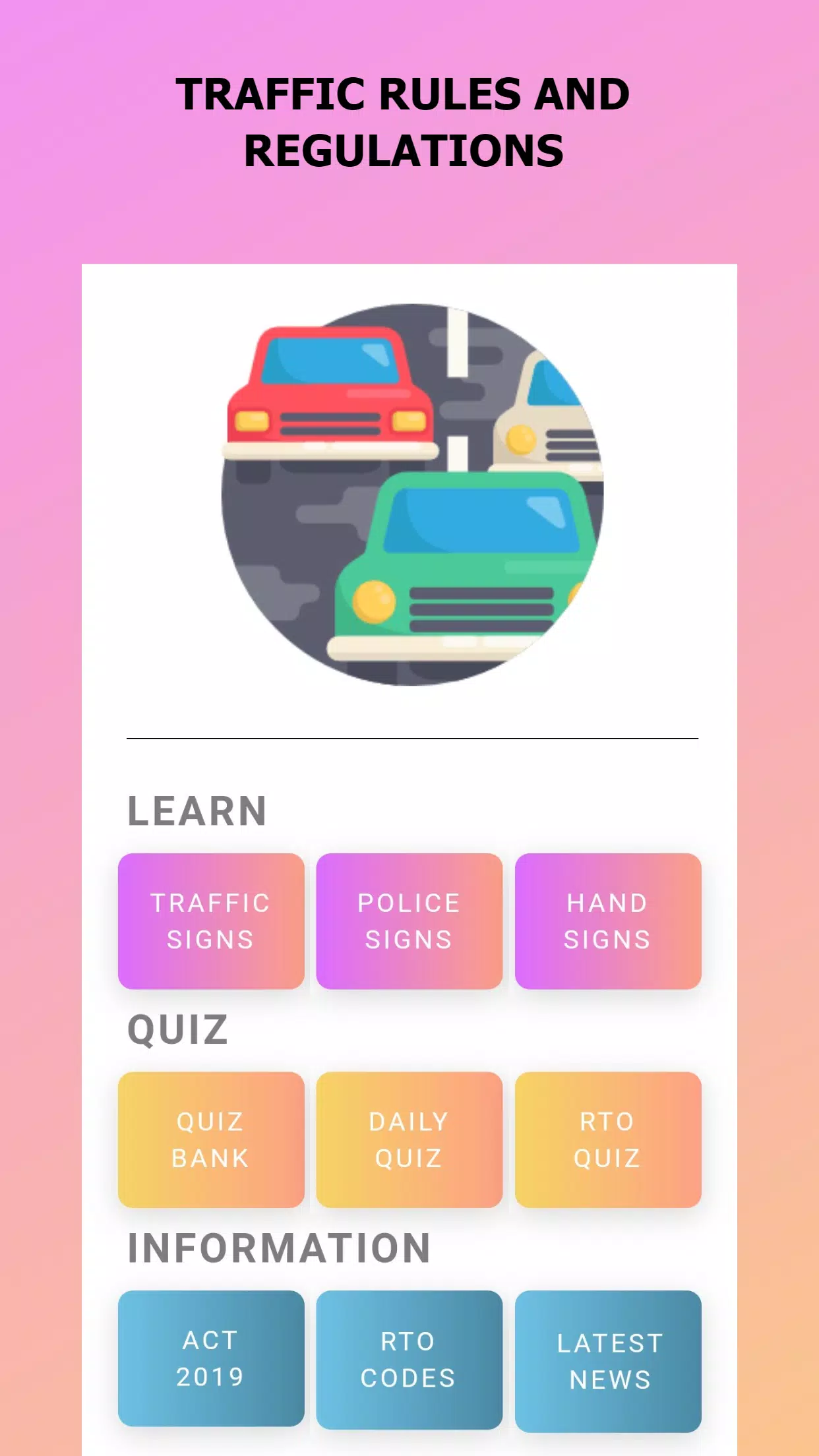Start the Daily Quiz
819x1456 pixels.
409,1139
